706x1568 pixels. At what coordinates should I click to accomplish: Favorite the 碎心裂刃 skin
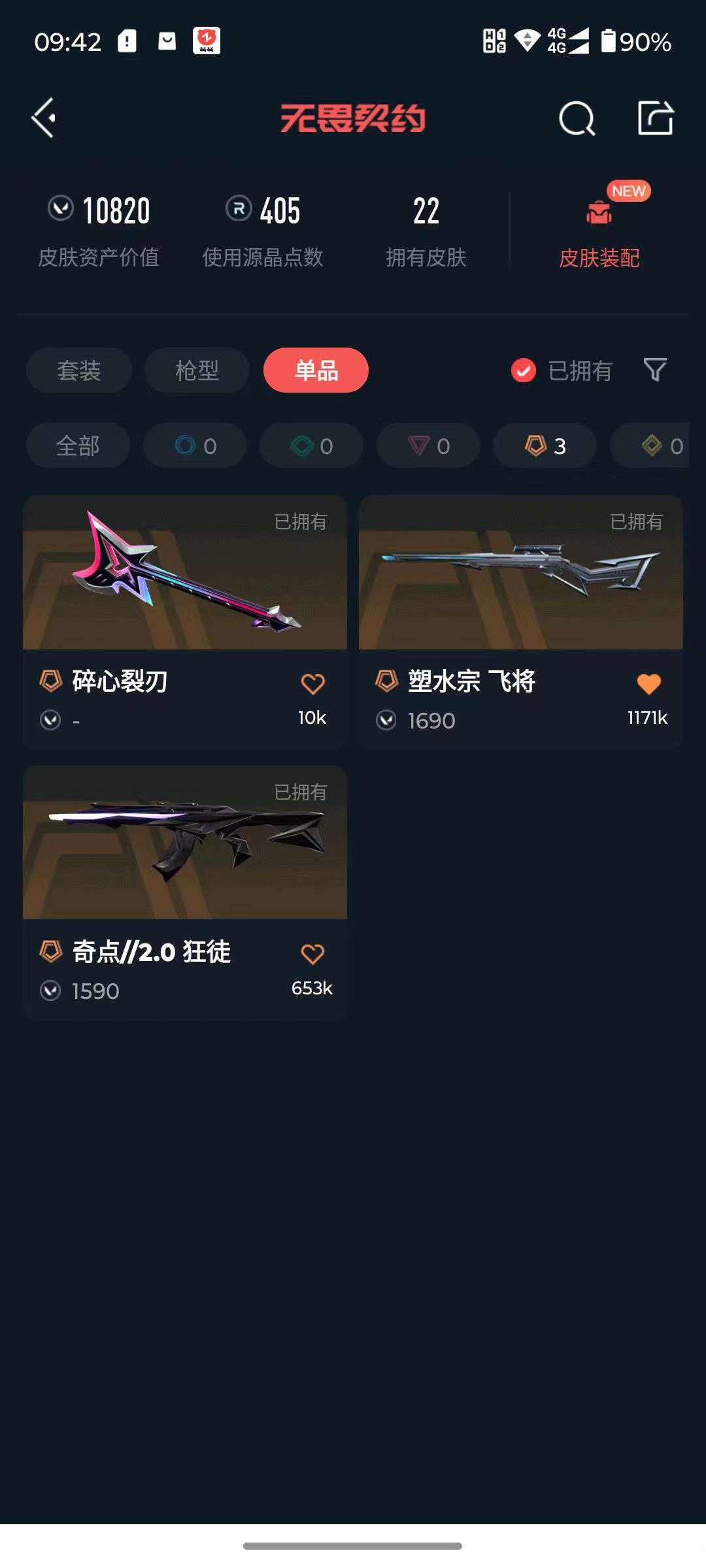pyautogui.click(x=313, y=684)
